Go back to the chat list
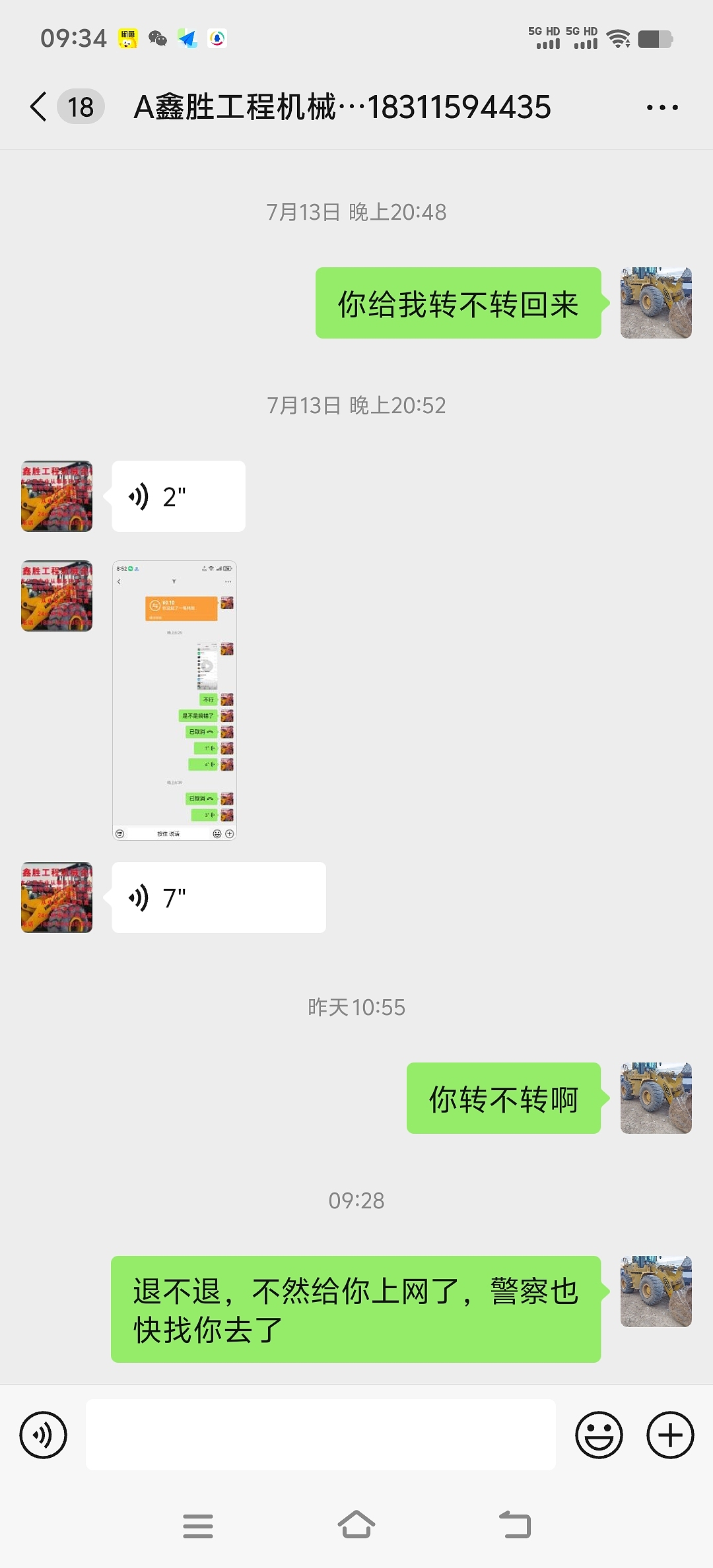 tap(40, 107)
